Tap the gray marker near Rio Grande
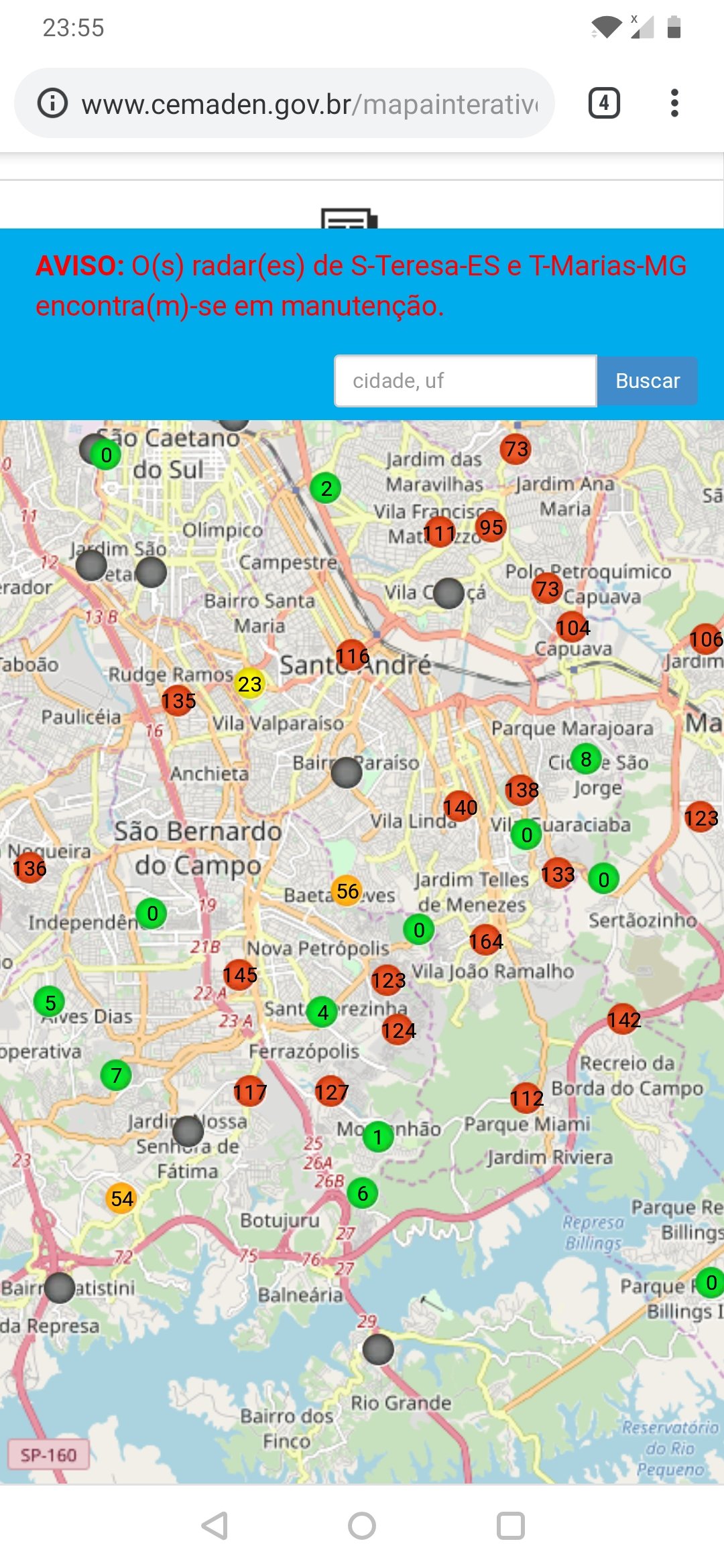Screen dimensions: 724x1568 [378, 1350]
